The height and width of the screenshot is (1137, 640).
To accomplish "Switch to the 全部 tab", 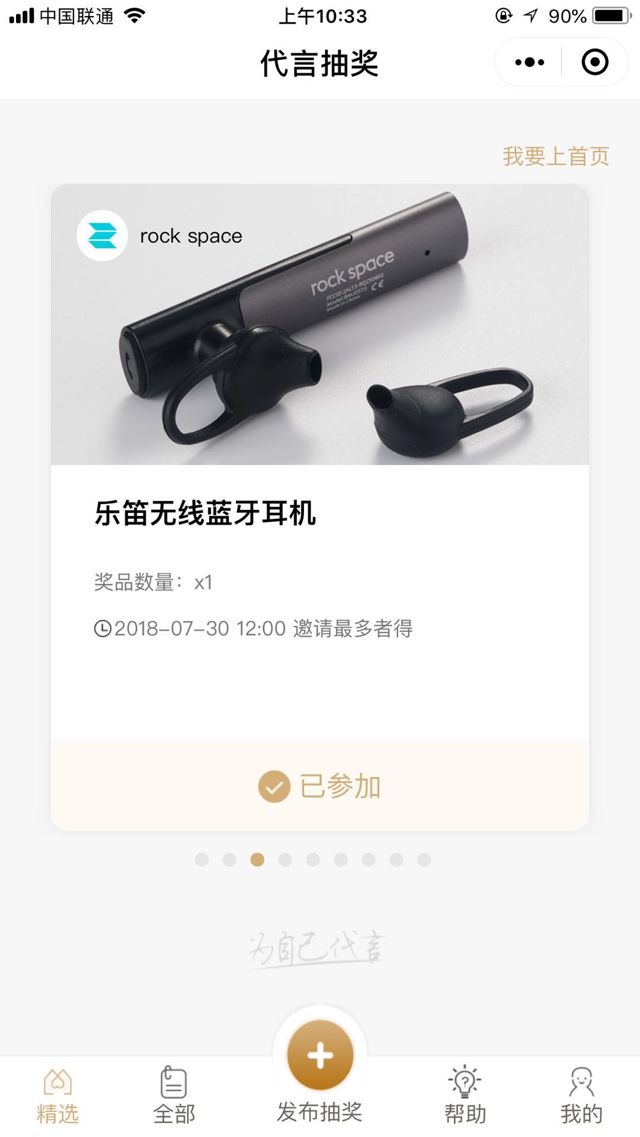I will pyautogui.click(x=174, y=1095).
